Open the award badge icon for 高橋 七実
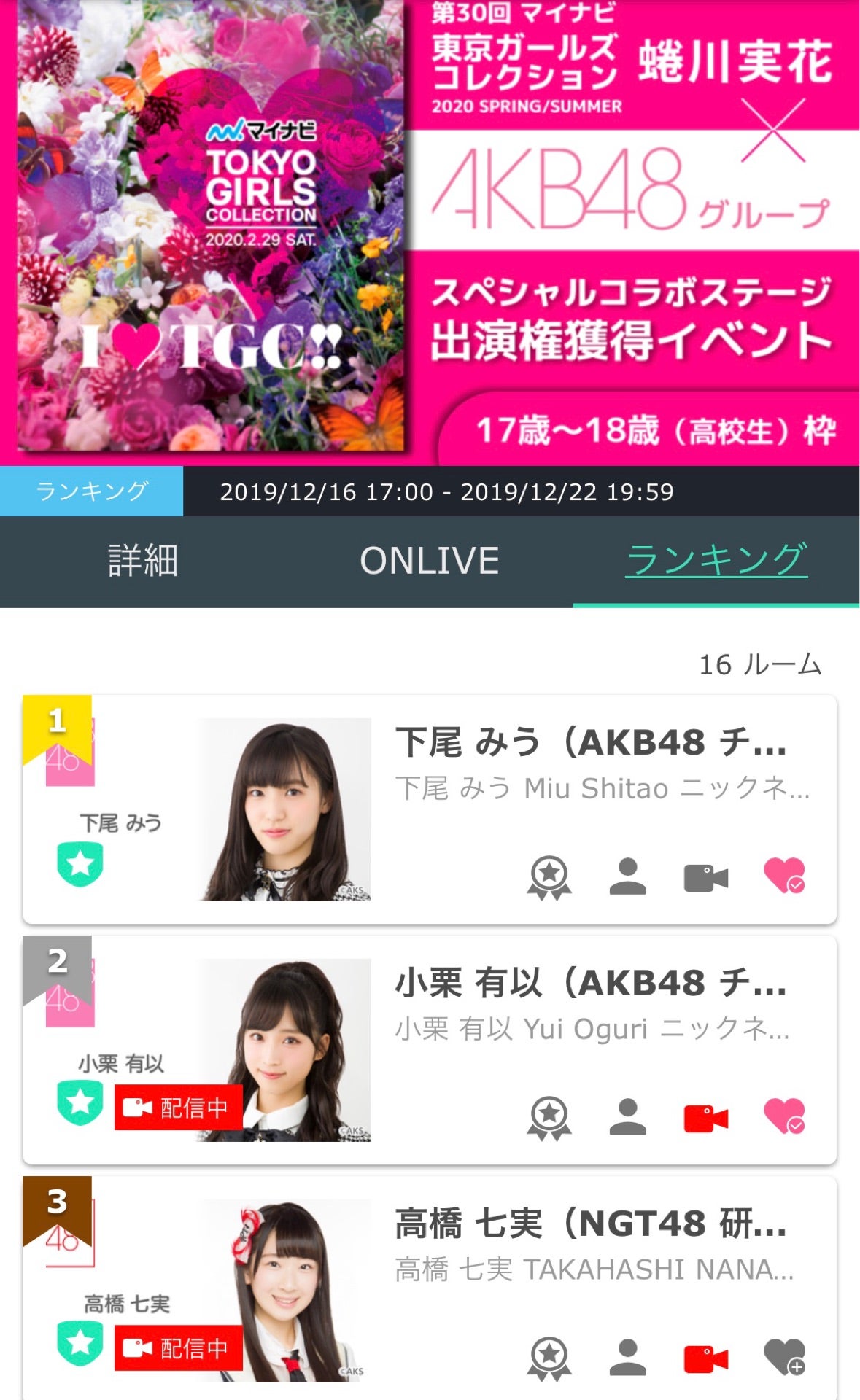The height and width of the screenshot is (1400, 860). click(549, 1358)
